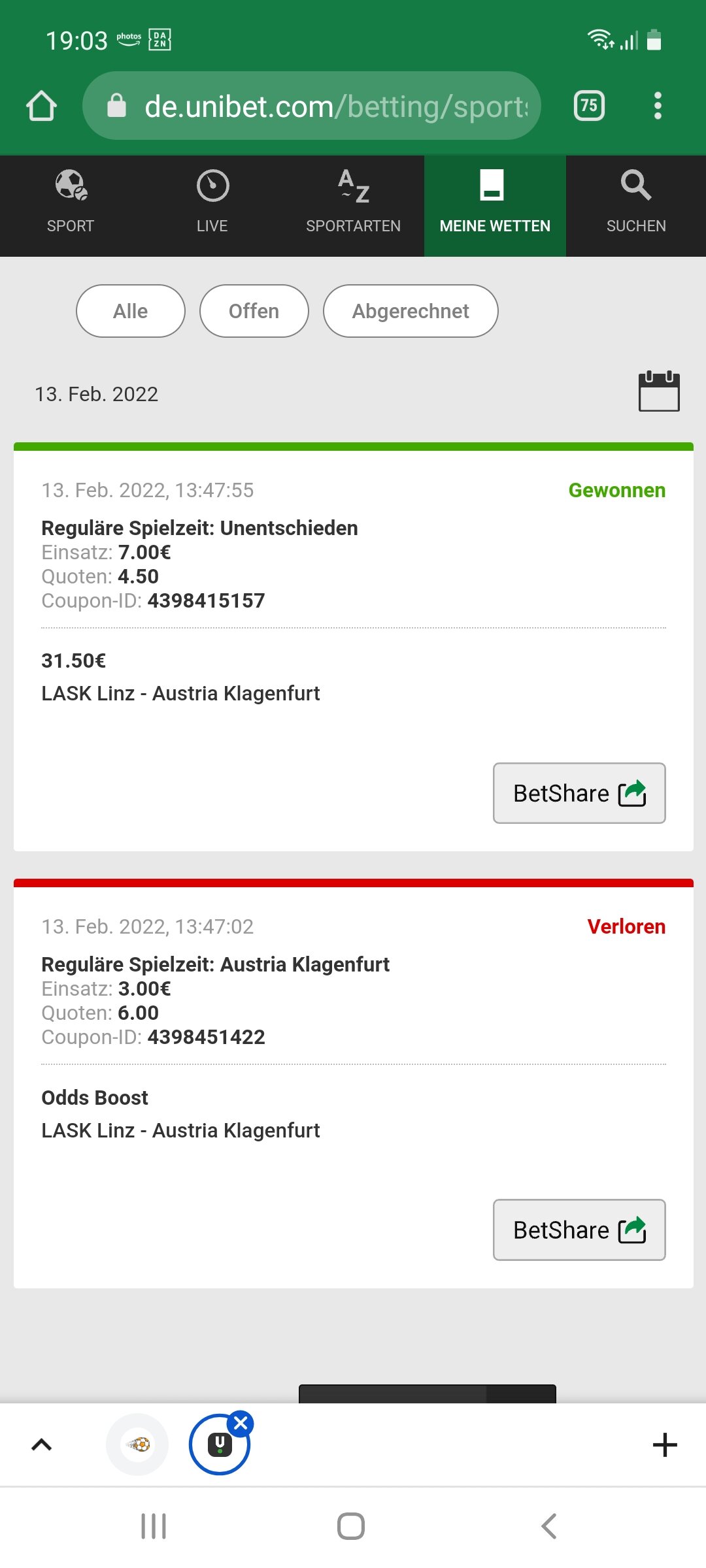Share the won Unentschieden bet via BetShare
The image size is (706, 1568).
(x=579, y=793)
